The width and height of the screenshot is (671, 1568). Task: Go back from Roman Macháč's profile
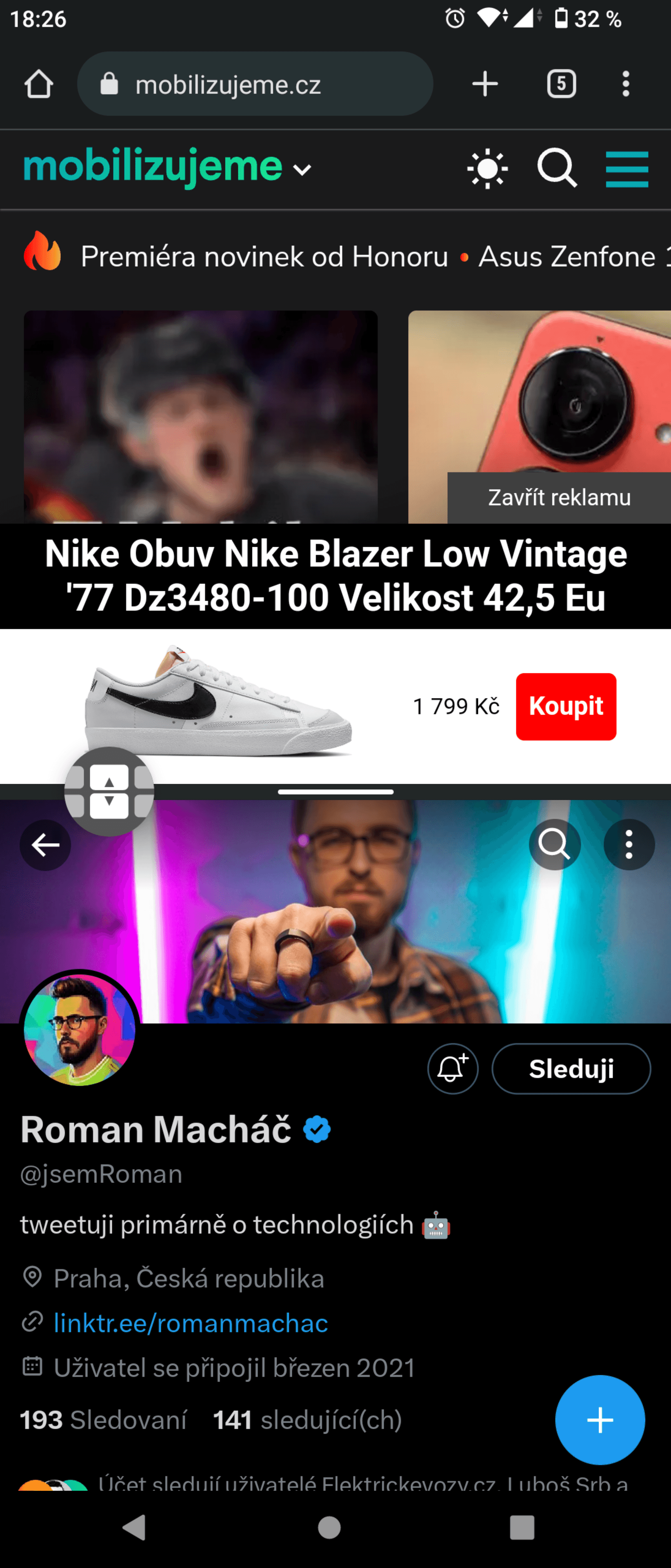tap(45, 845)
